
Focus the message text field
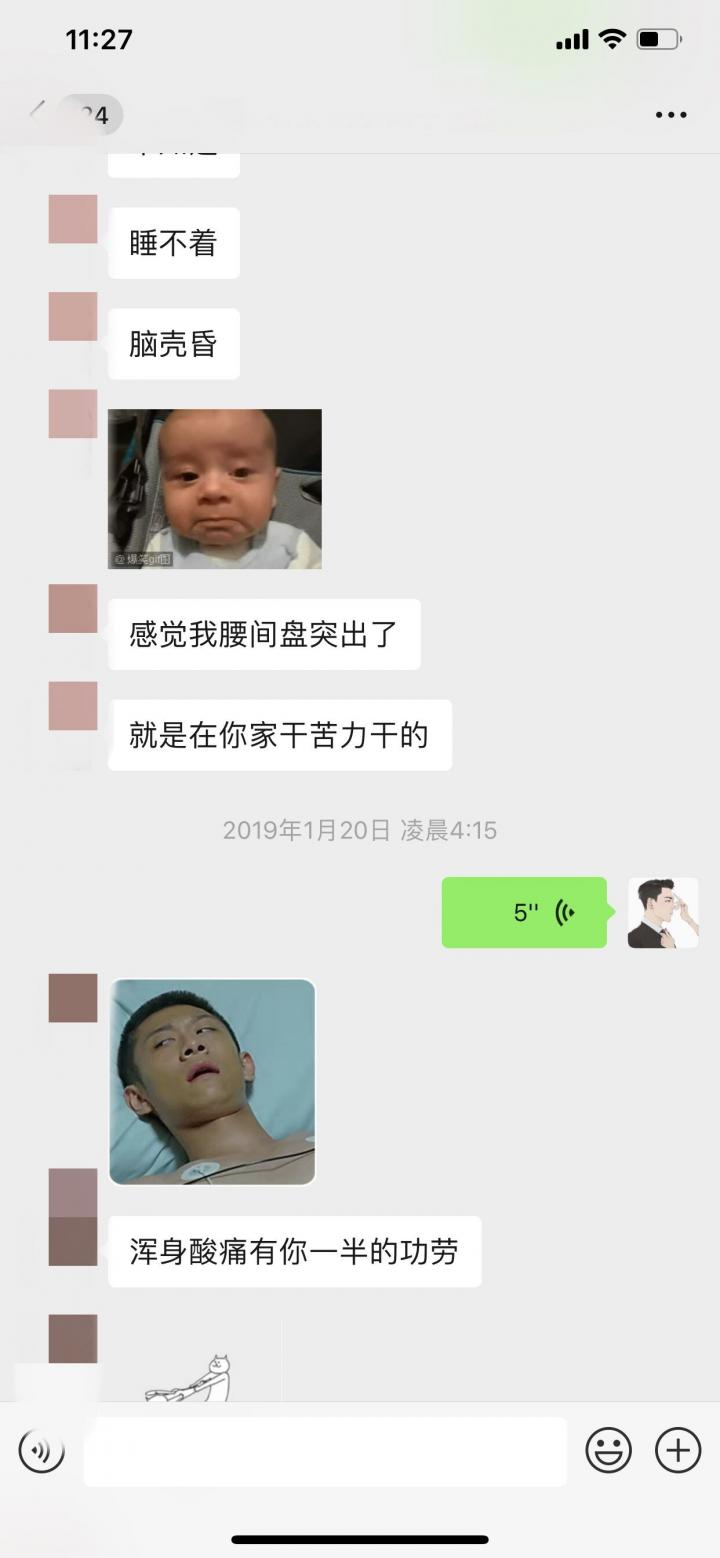[x=325, y=1451]
